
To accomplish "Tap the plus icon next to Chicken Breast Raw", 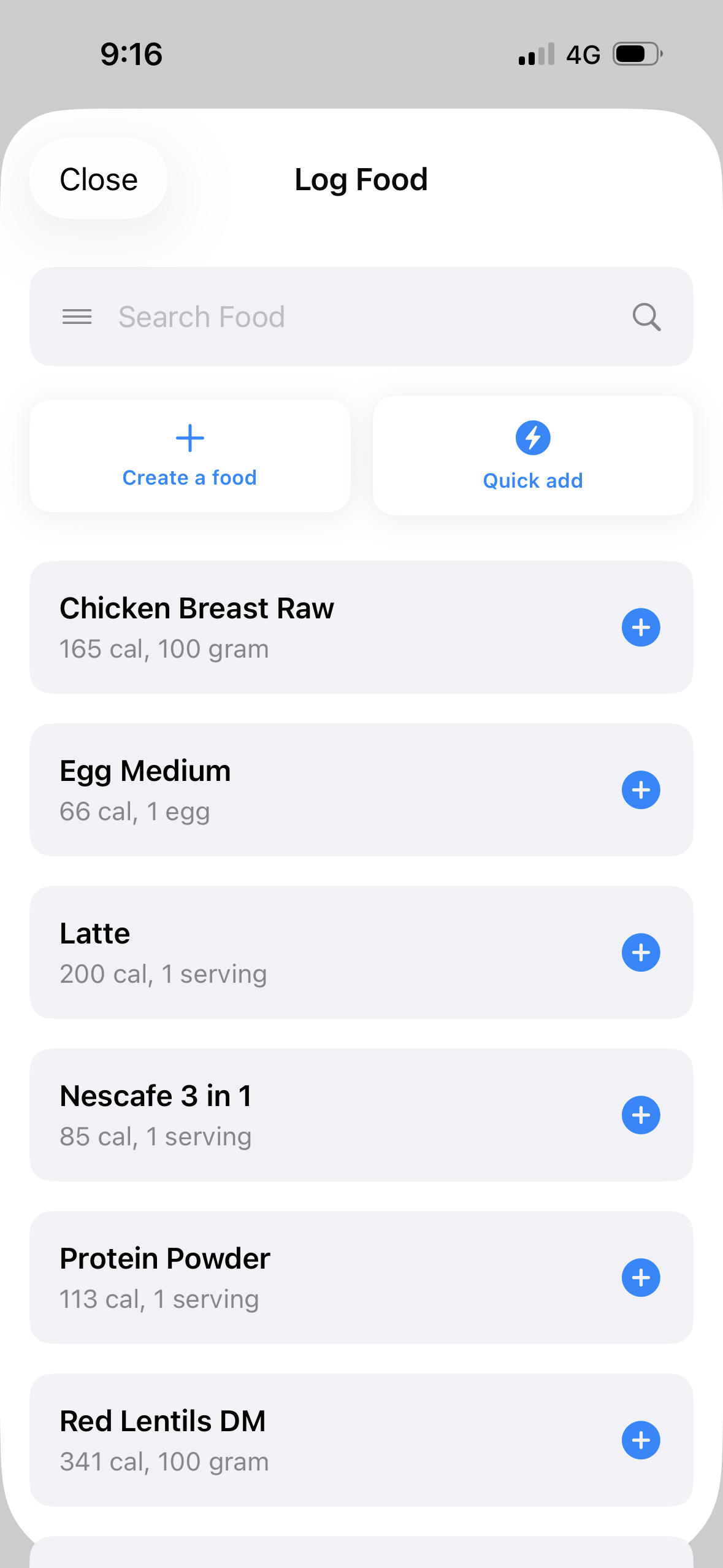I will point(641,627).
